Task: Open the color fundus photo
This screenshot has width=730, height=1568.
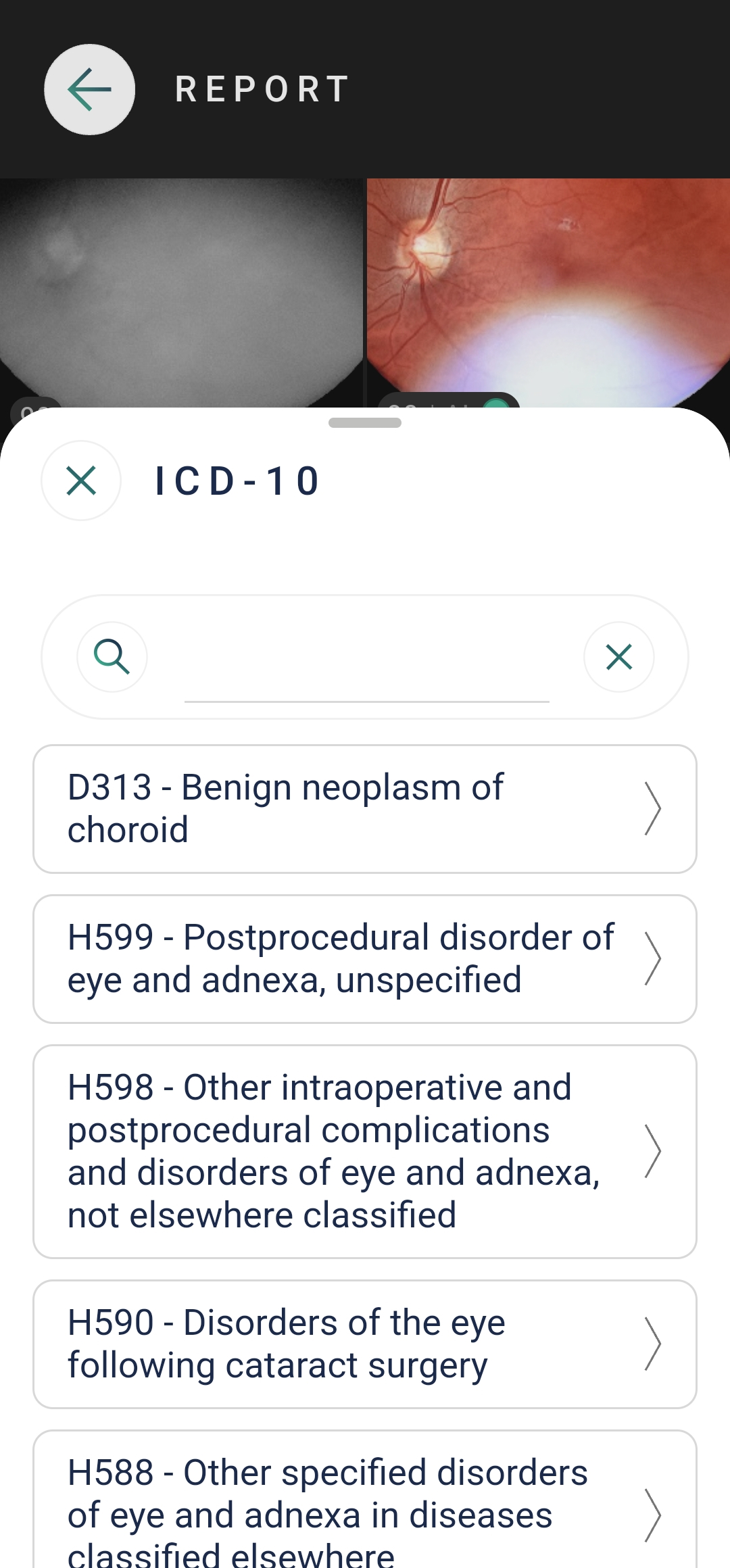Action: point(548,293)
